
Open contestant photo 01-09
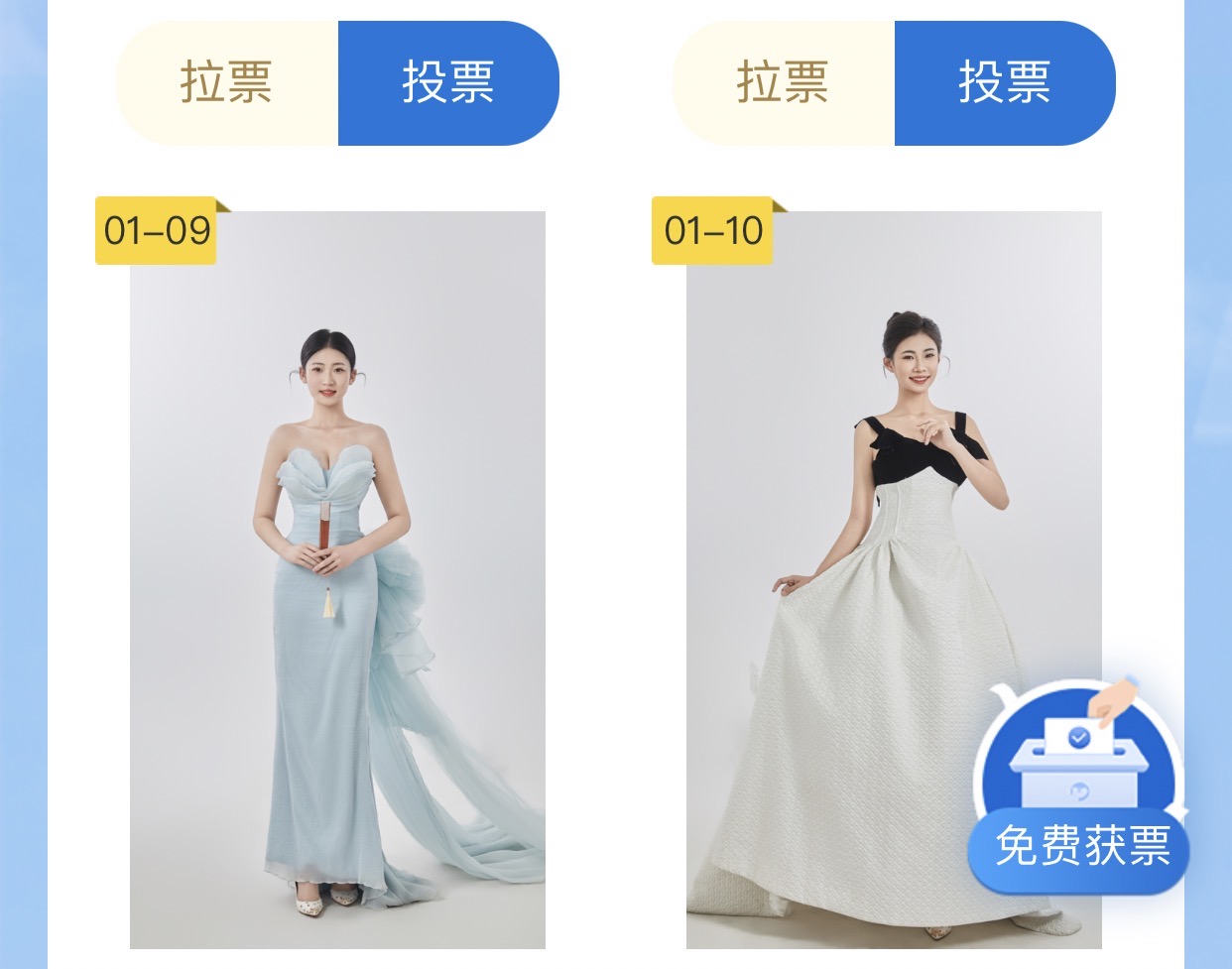coord(337,579)
